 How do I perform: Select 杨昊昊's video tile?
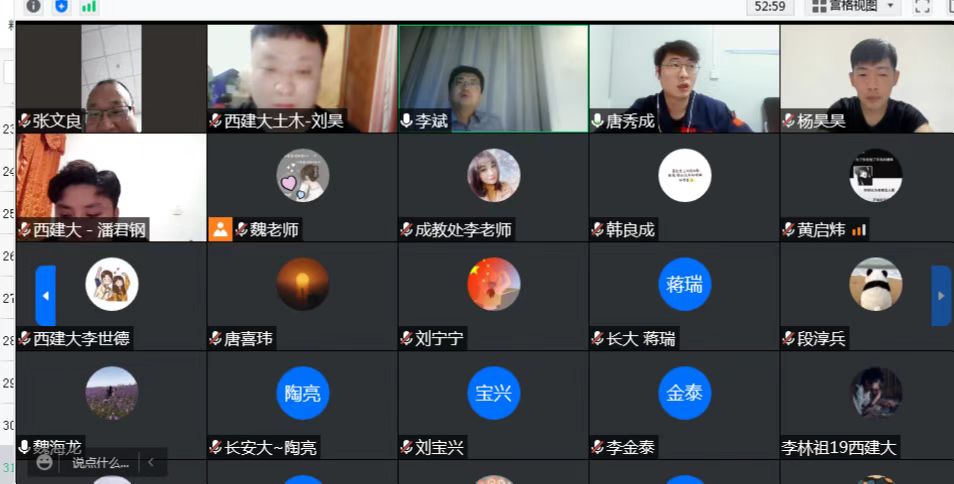[866, 78]
